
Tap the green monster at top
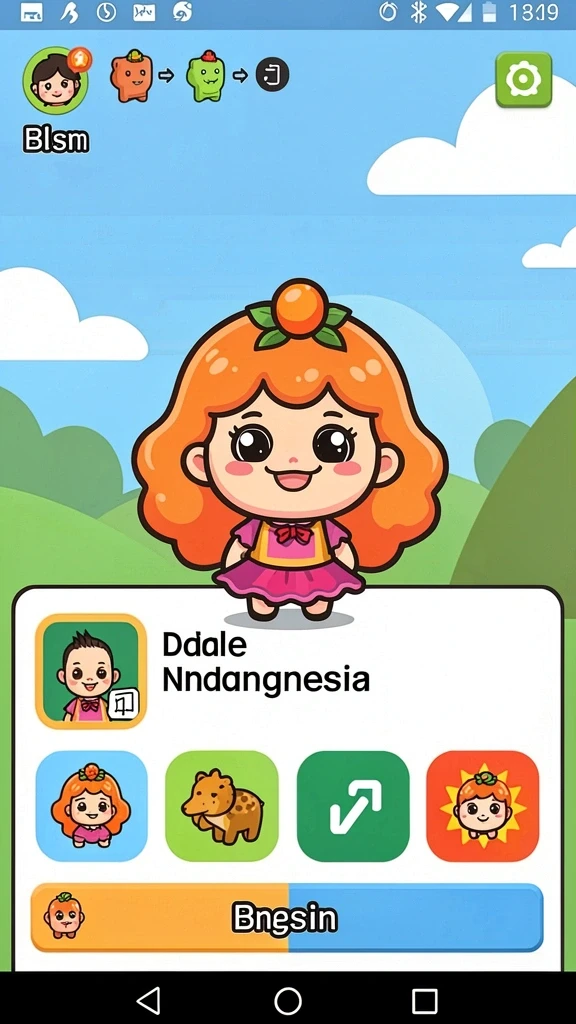click(206, 76)
